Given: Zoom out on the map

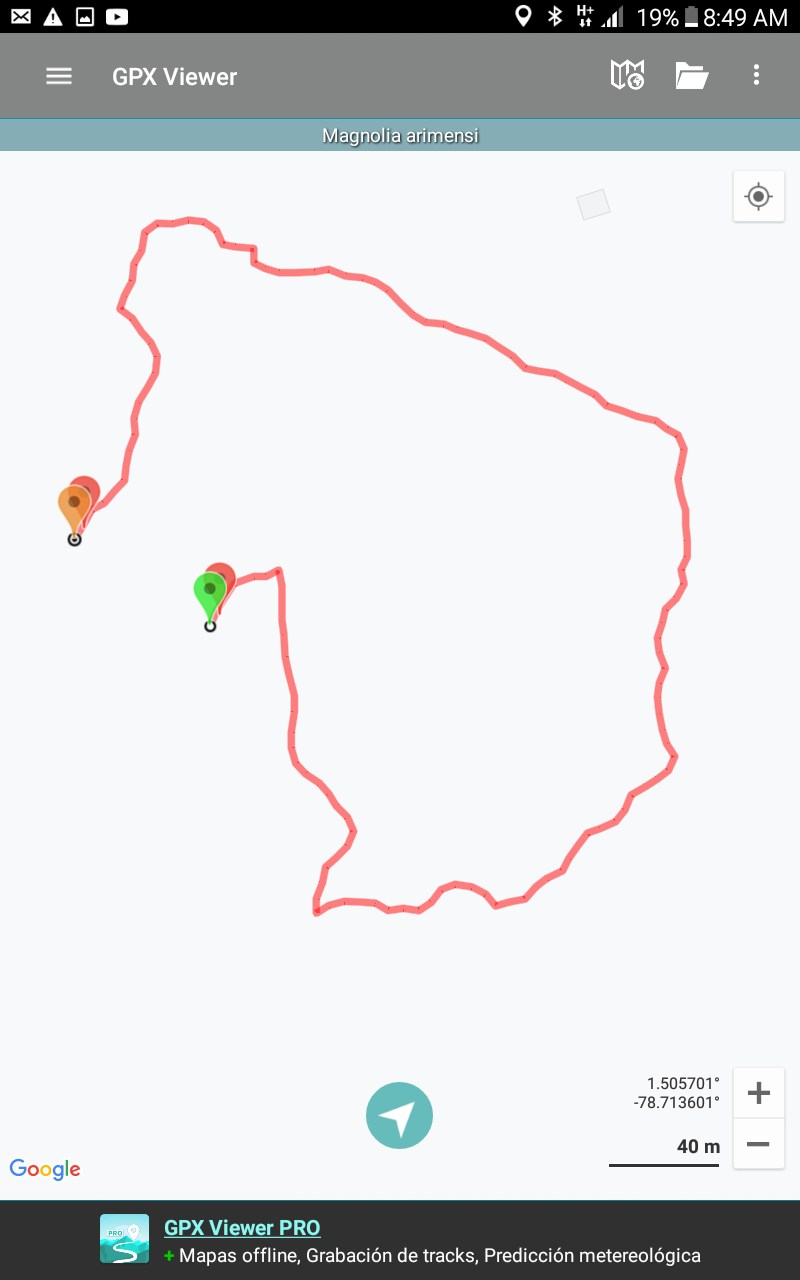Looking at the screenshot, I should pos(758,1144).
